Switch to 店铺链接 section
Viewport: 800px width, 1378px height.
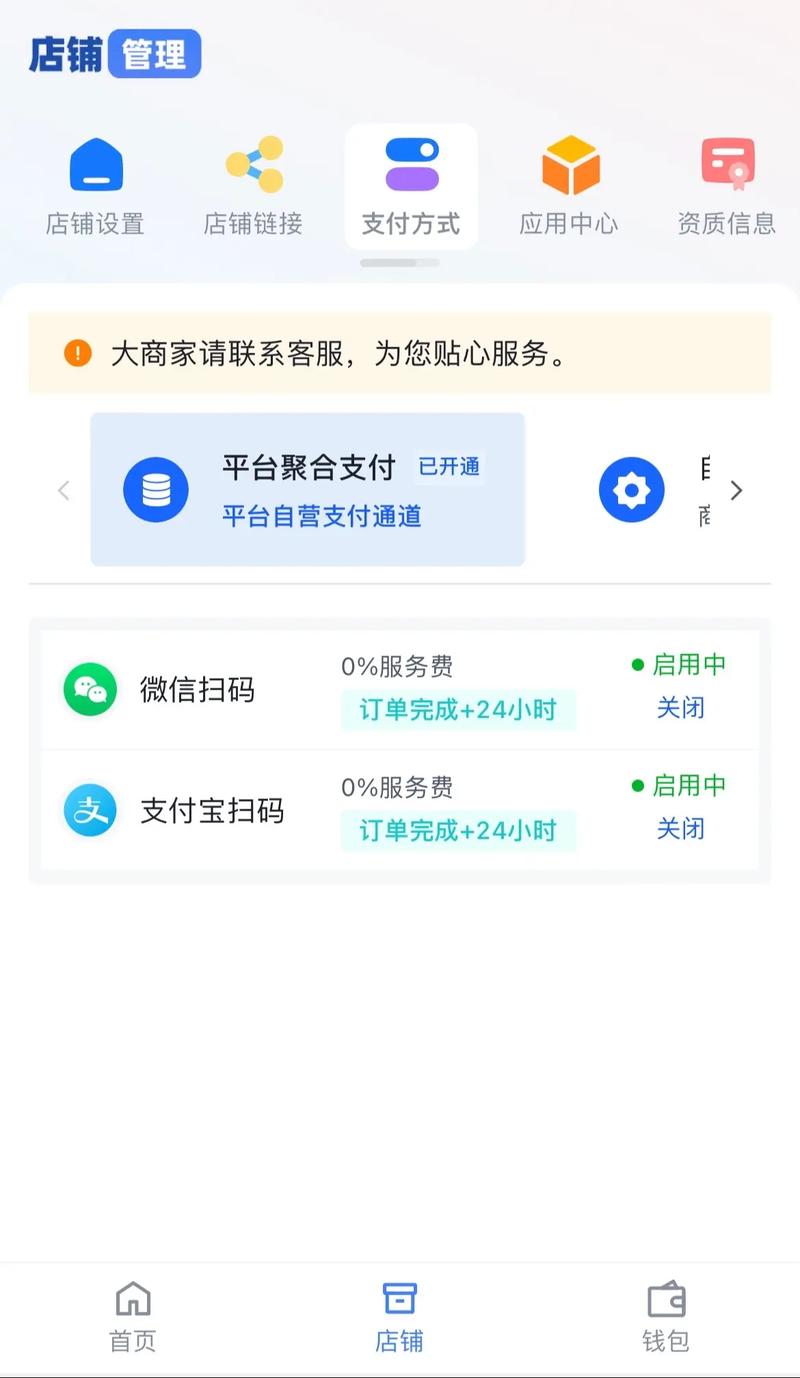point(253,187)
